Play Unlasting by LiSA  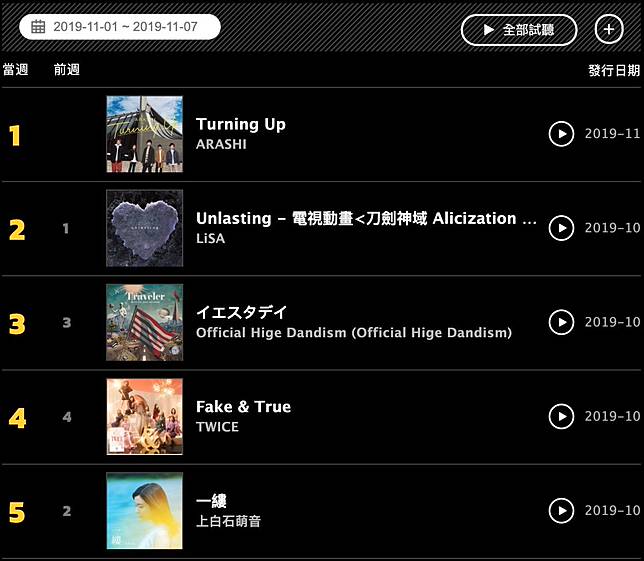561,228
